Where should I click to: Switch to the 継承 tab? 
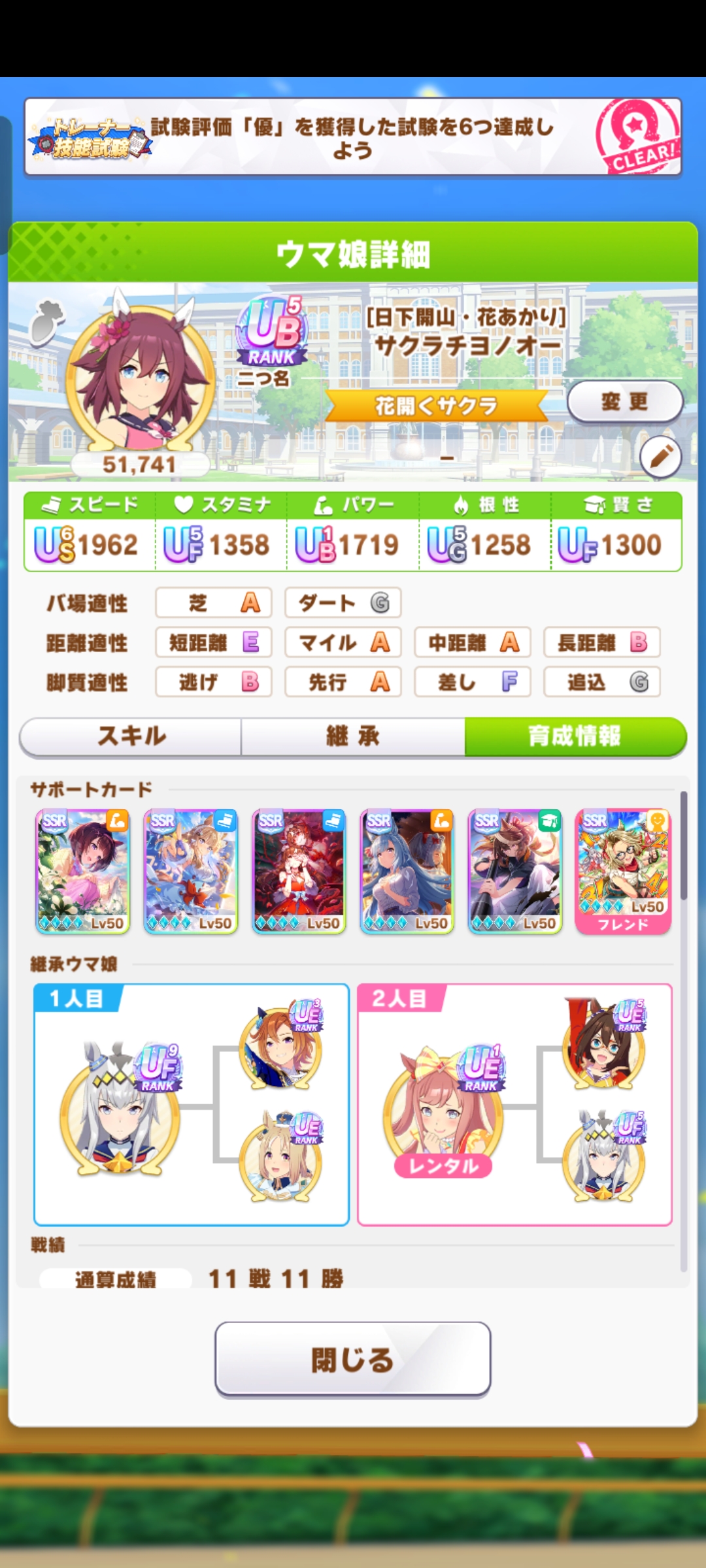point(353,736)
